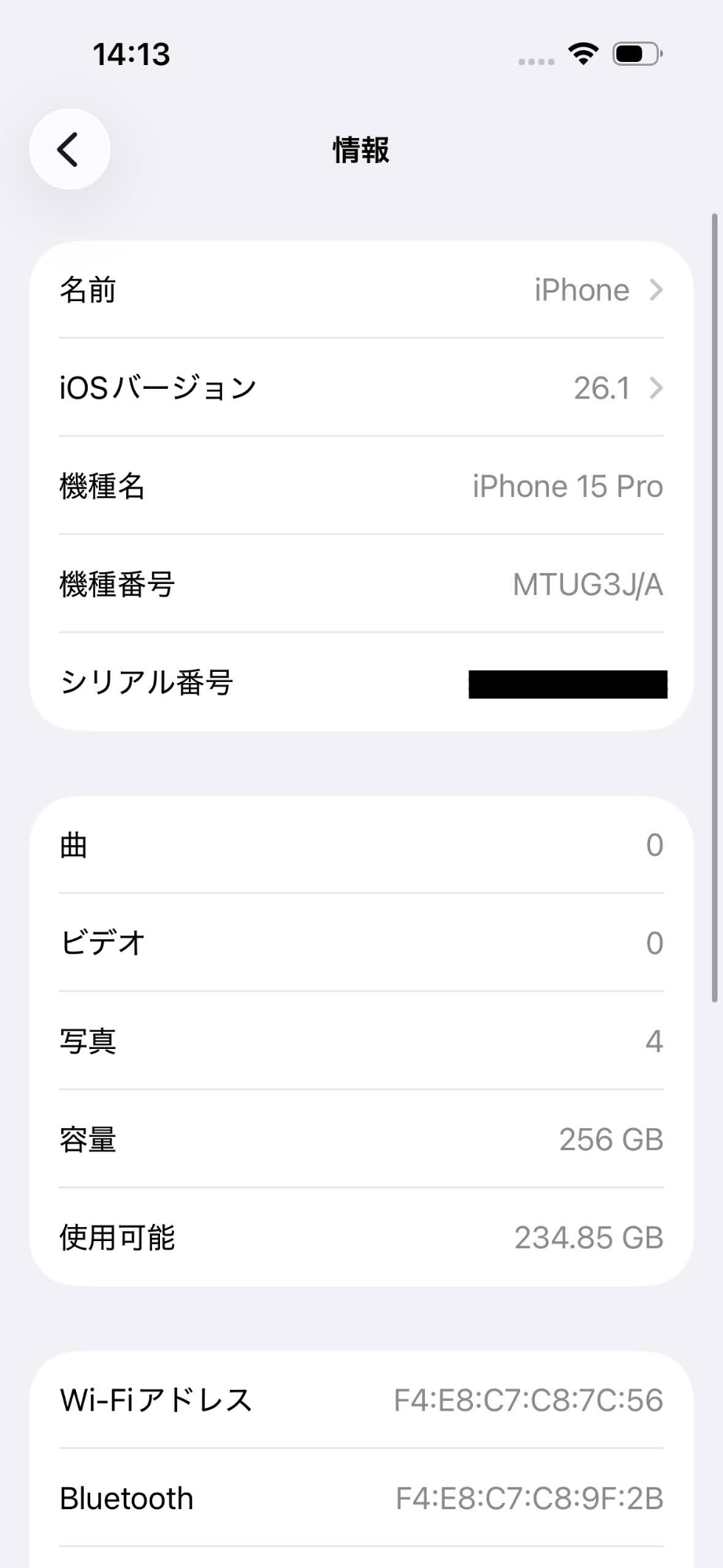Expand the iOSバージョン row showing 26.1
The image size is (723, 1568).
[361, 388]
